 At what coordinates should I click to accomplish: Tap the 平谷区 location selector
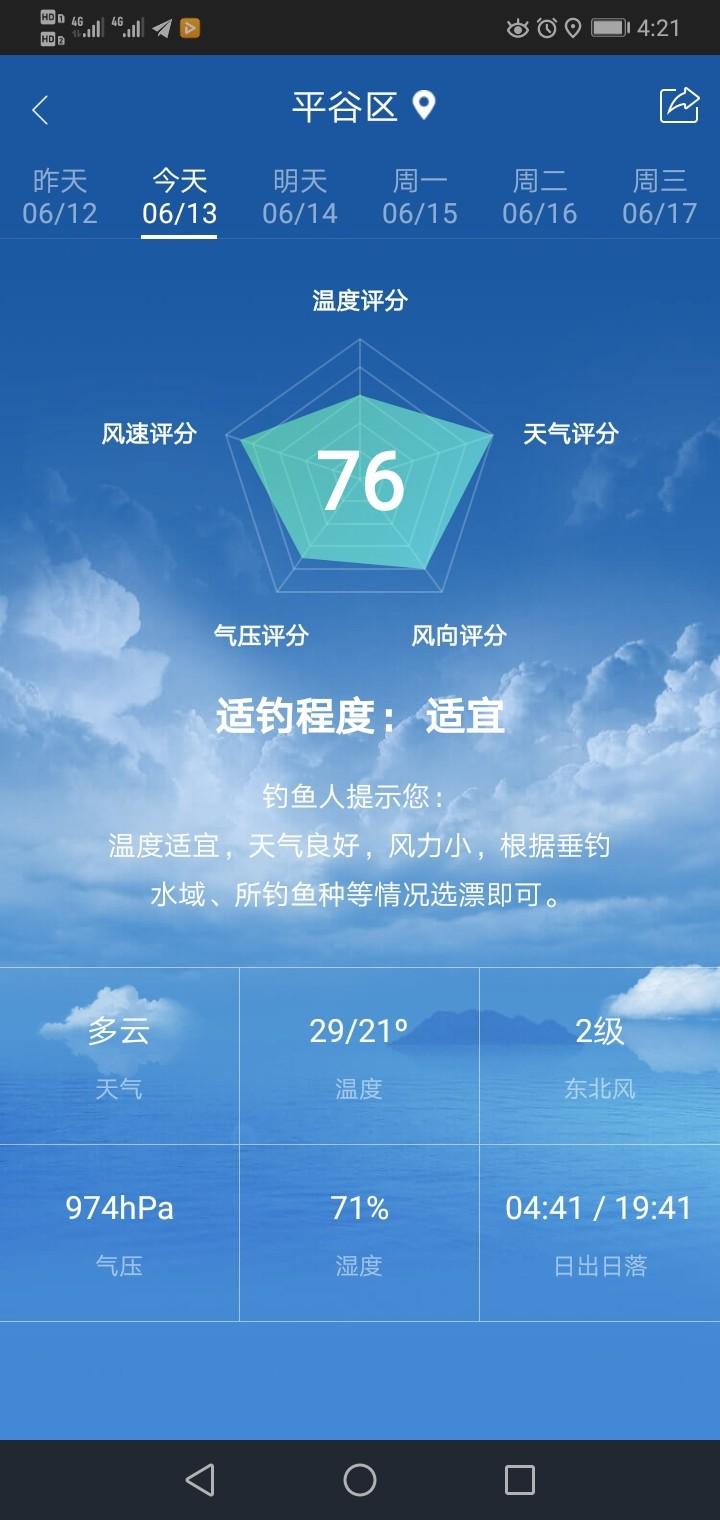pos(363,107)
